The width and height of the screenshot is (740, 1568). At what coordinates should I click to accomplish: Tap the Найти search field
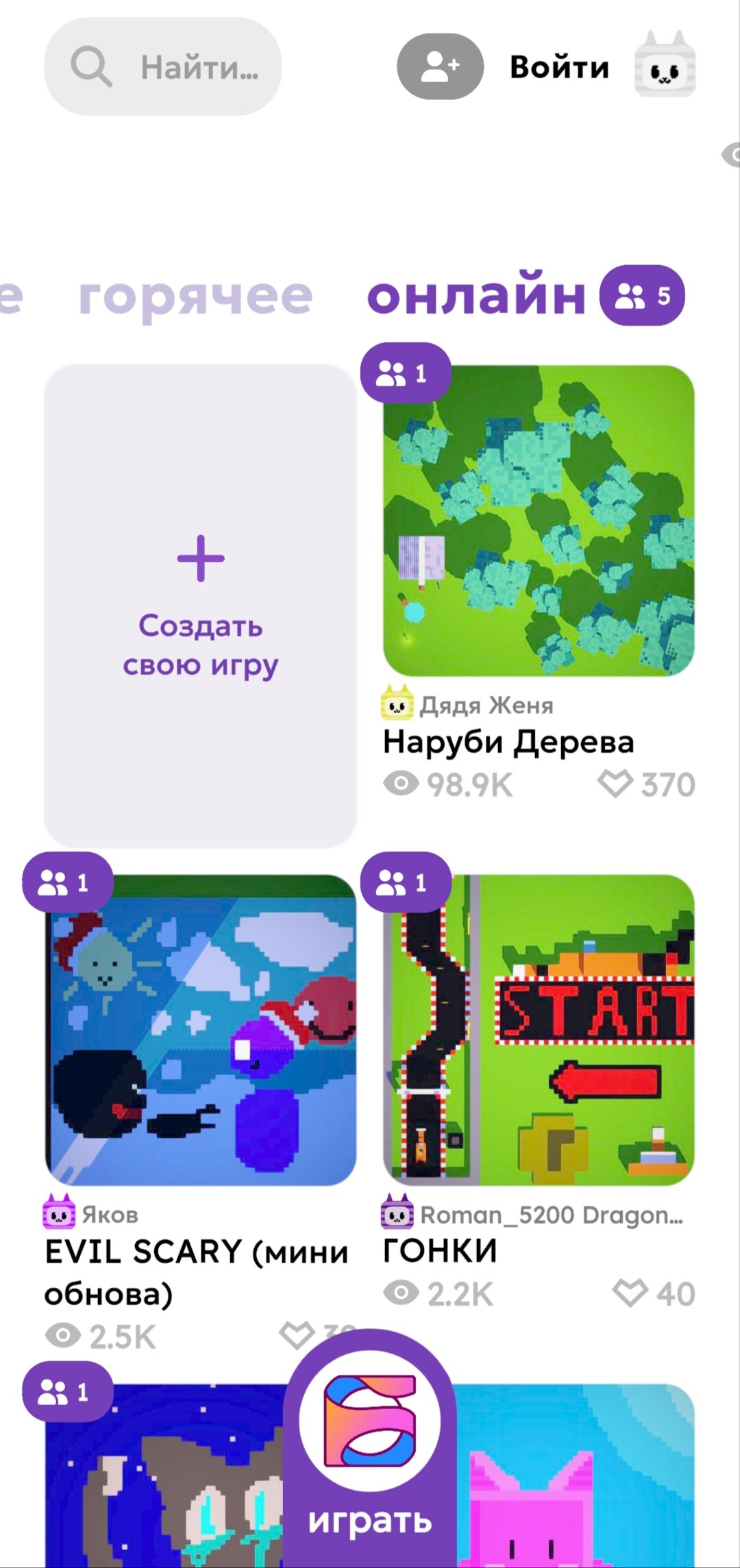click(163, 67)
